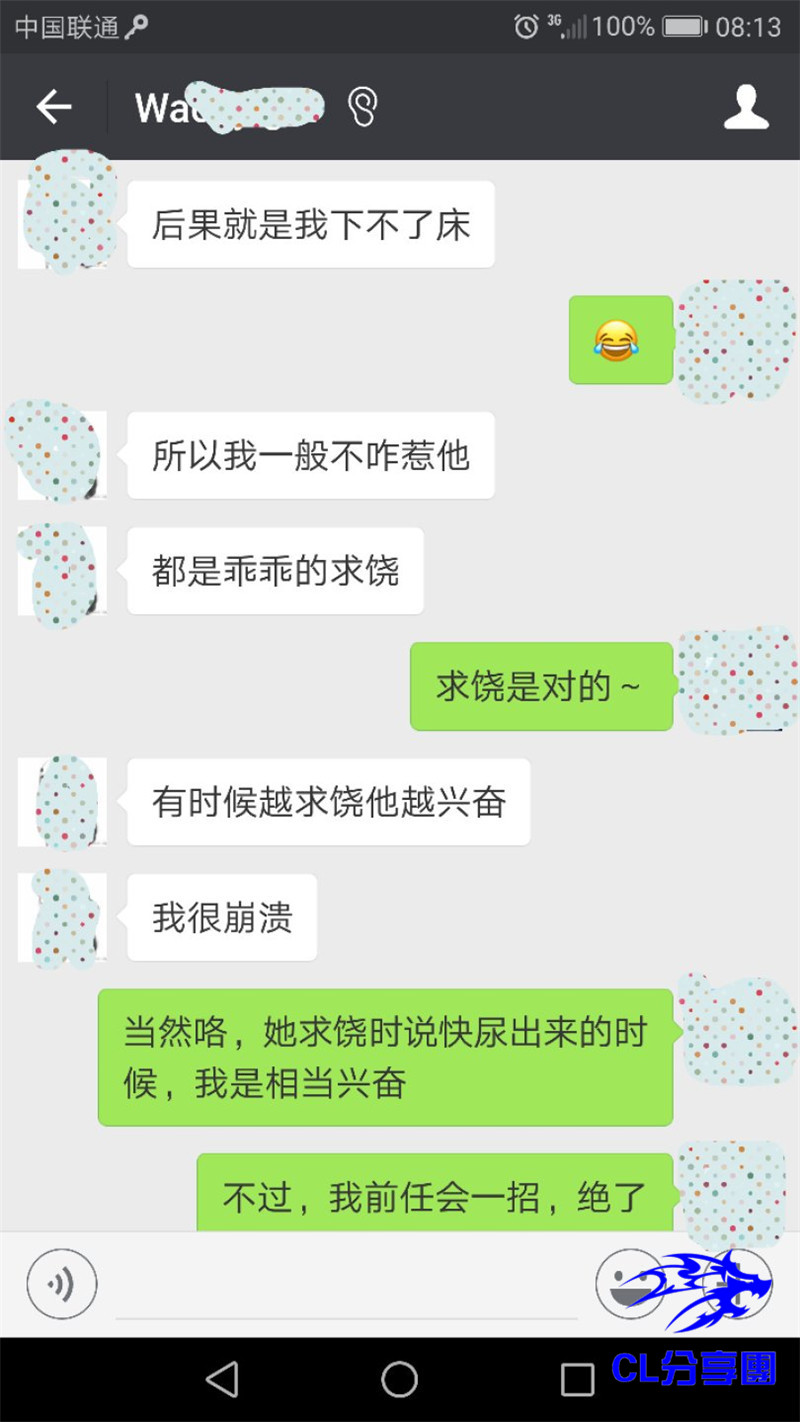Switch to voice message input

pyautogui.click(x=62, y=1283)
